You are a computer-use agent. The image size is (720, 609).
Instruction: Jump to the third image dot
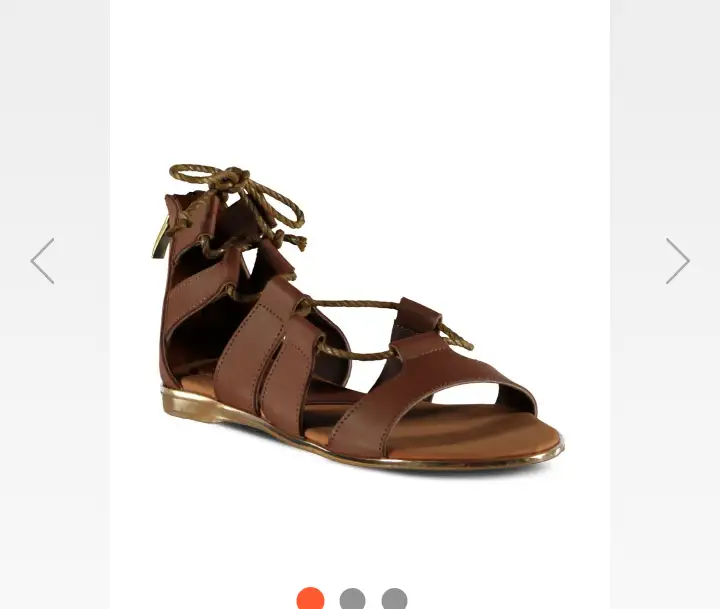394,600
